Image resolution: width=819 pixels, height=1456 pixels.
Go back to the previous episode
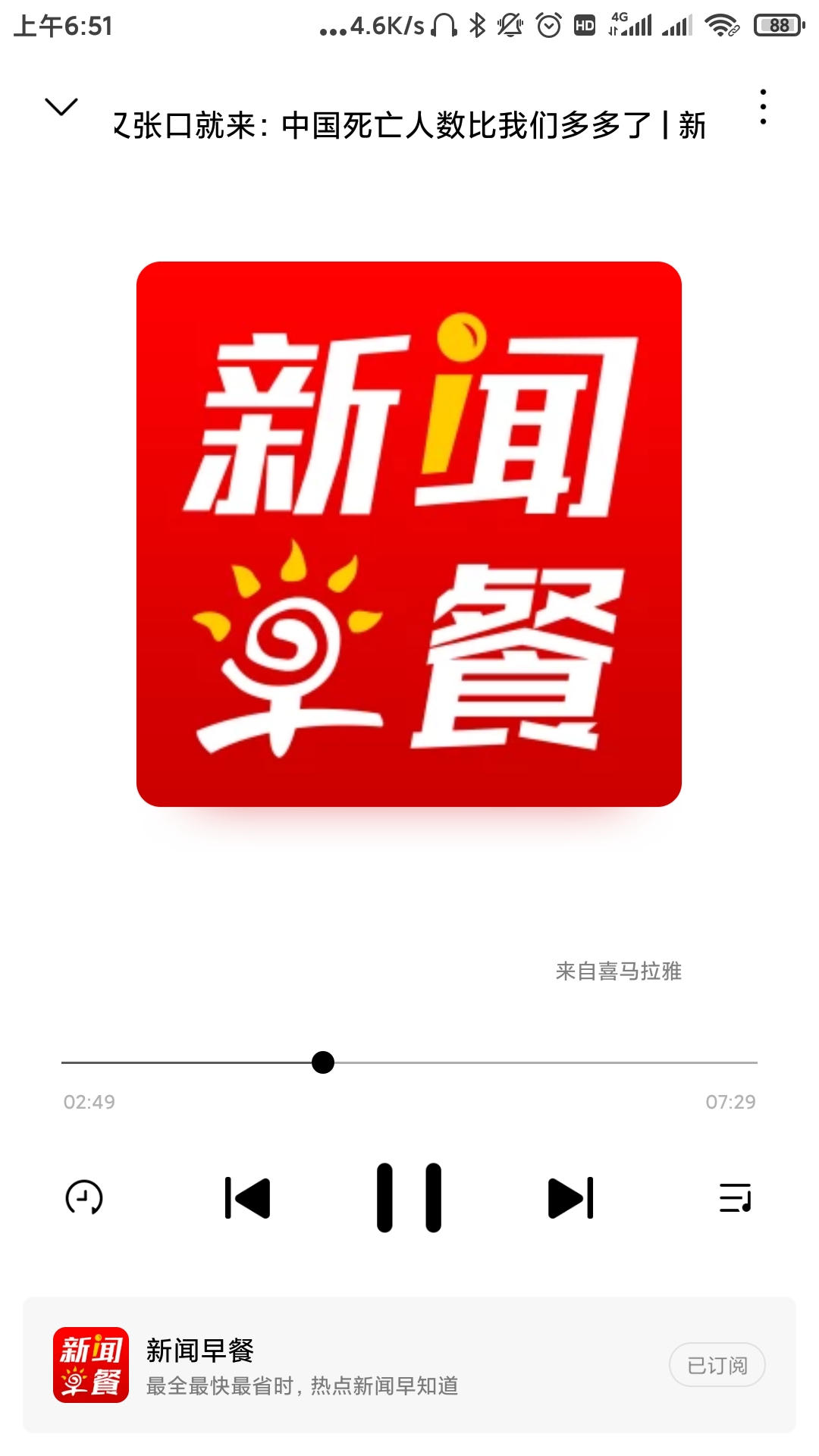pos(248,1198)
